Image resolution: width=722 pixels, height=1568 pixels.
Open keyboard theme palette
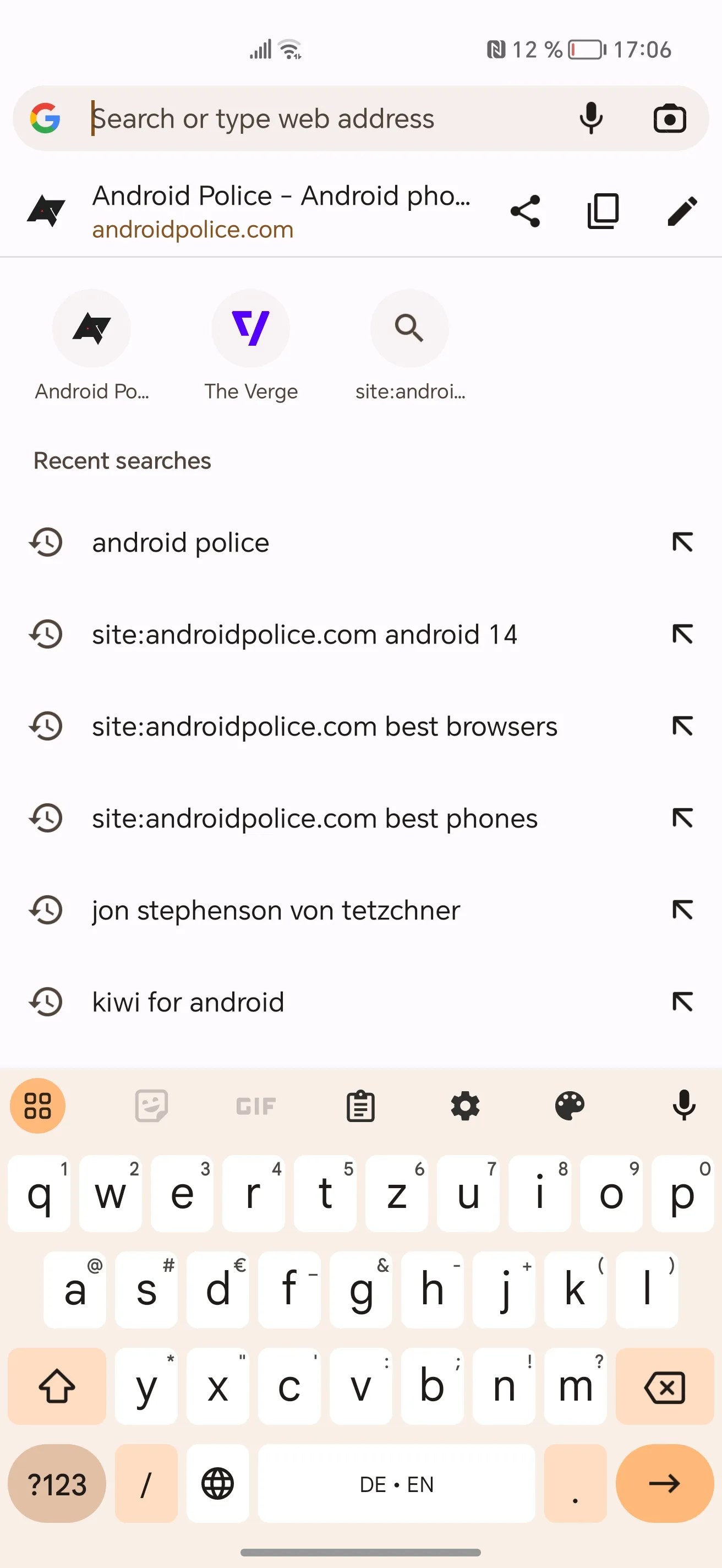pos(570,1106)
